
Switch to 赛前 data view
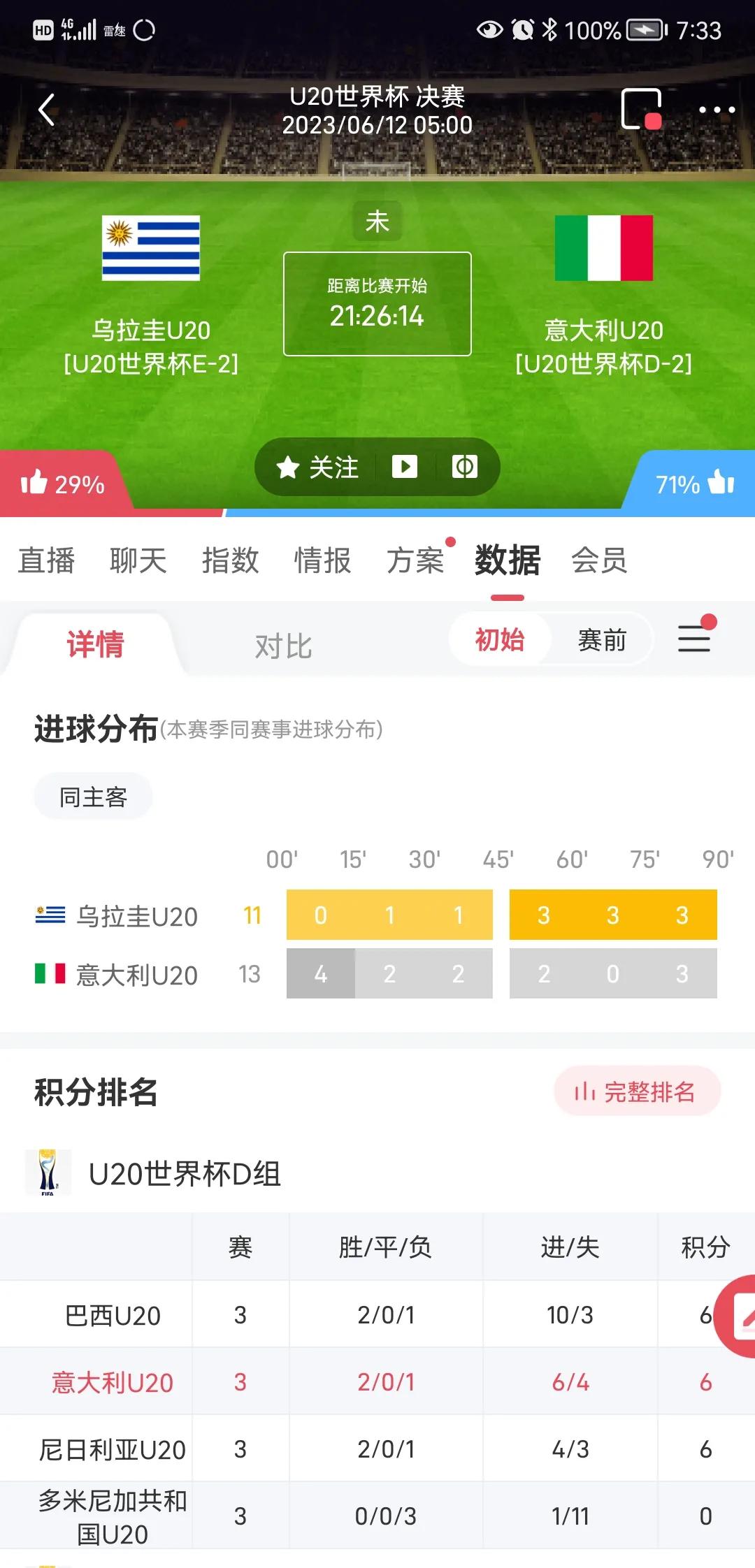(x=603, y=639)
